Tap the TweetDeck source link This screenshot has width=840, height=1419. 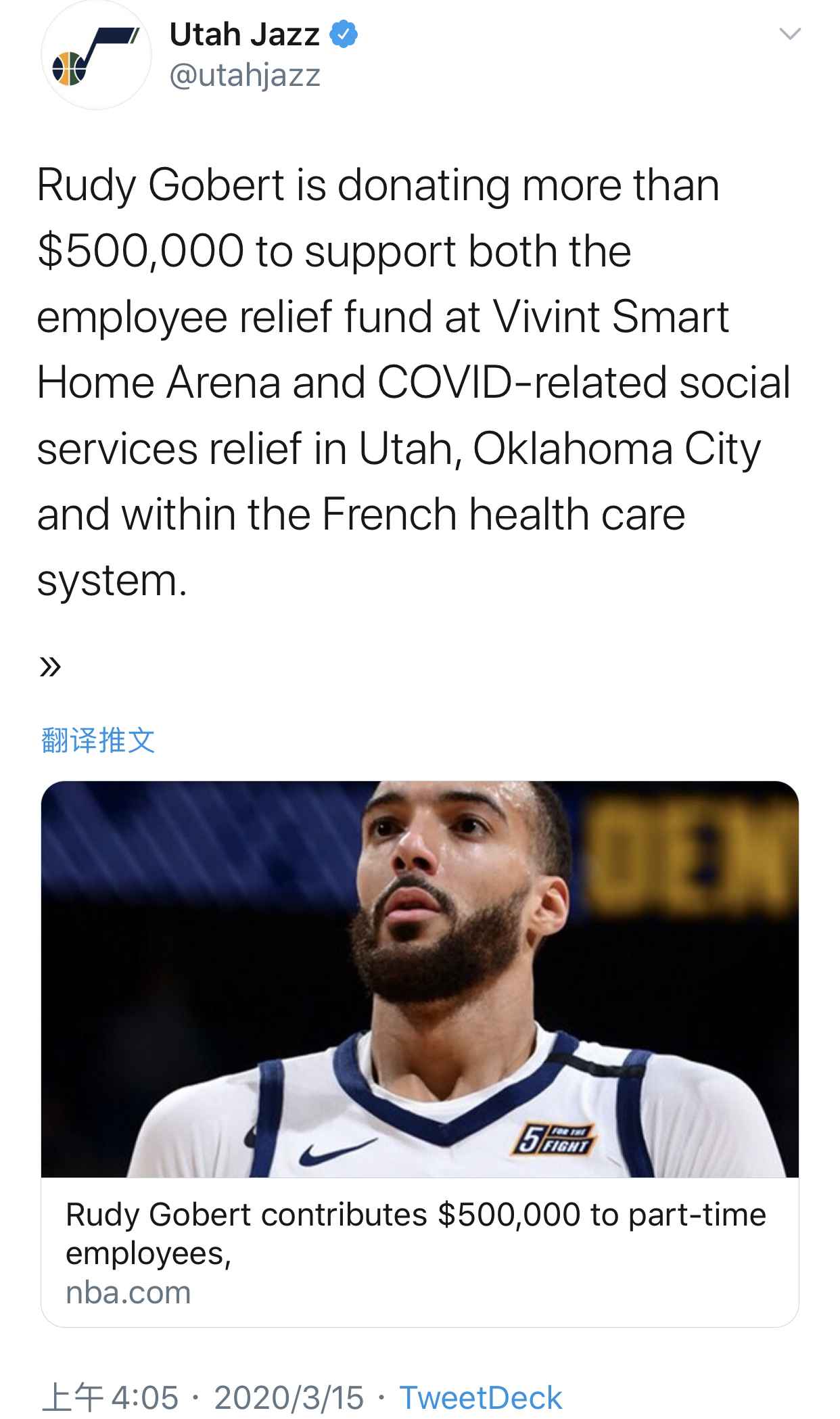pos(480,1397)
